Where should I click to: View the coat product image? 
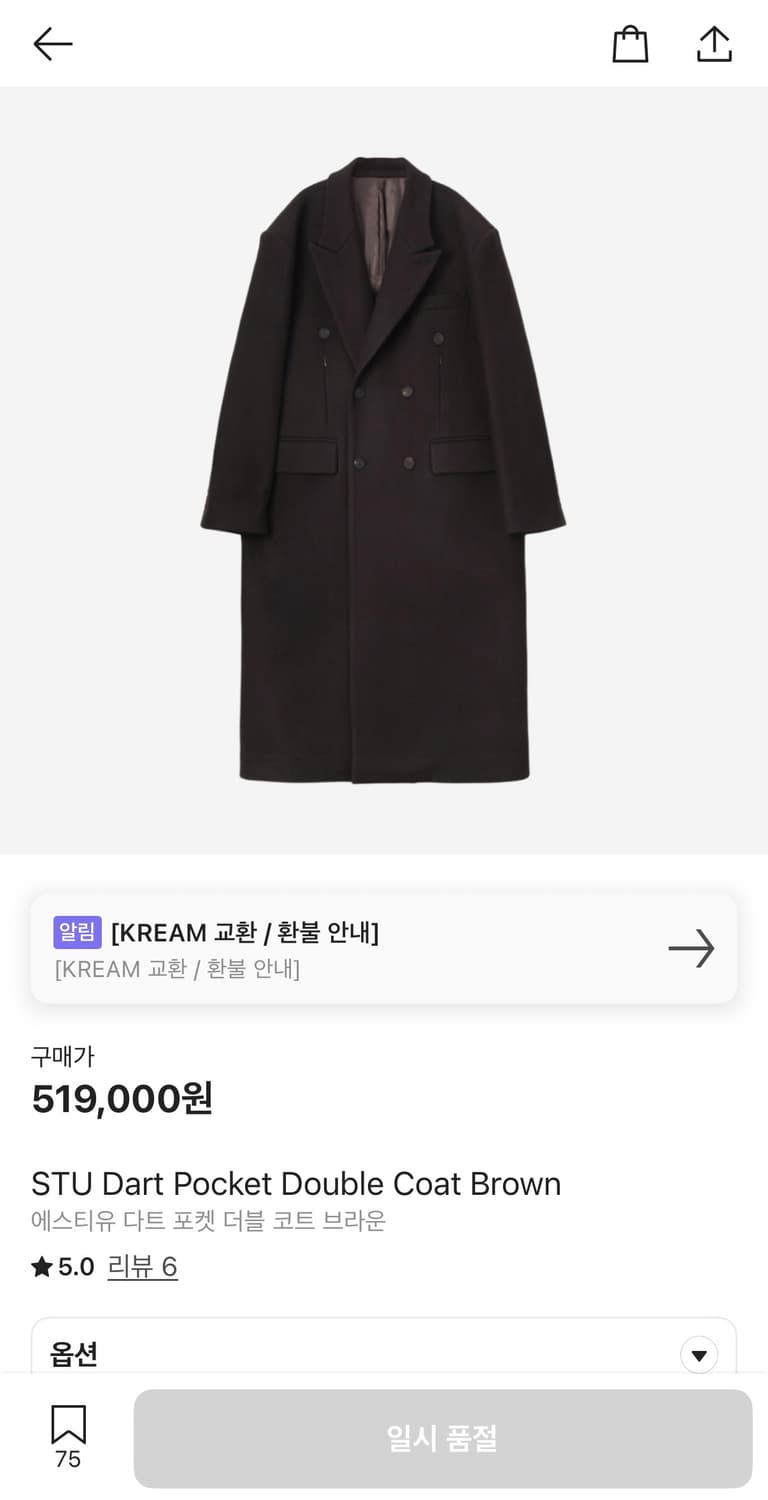384,470
